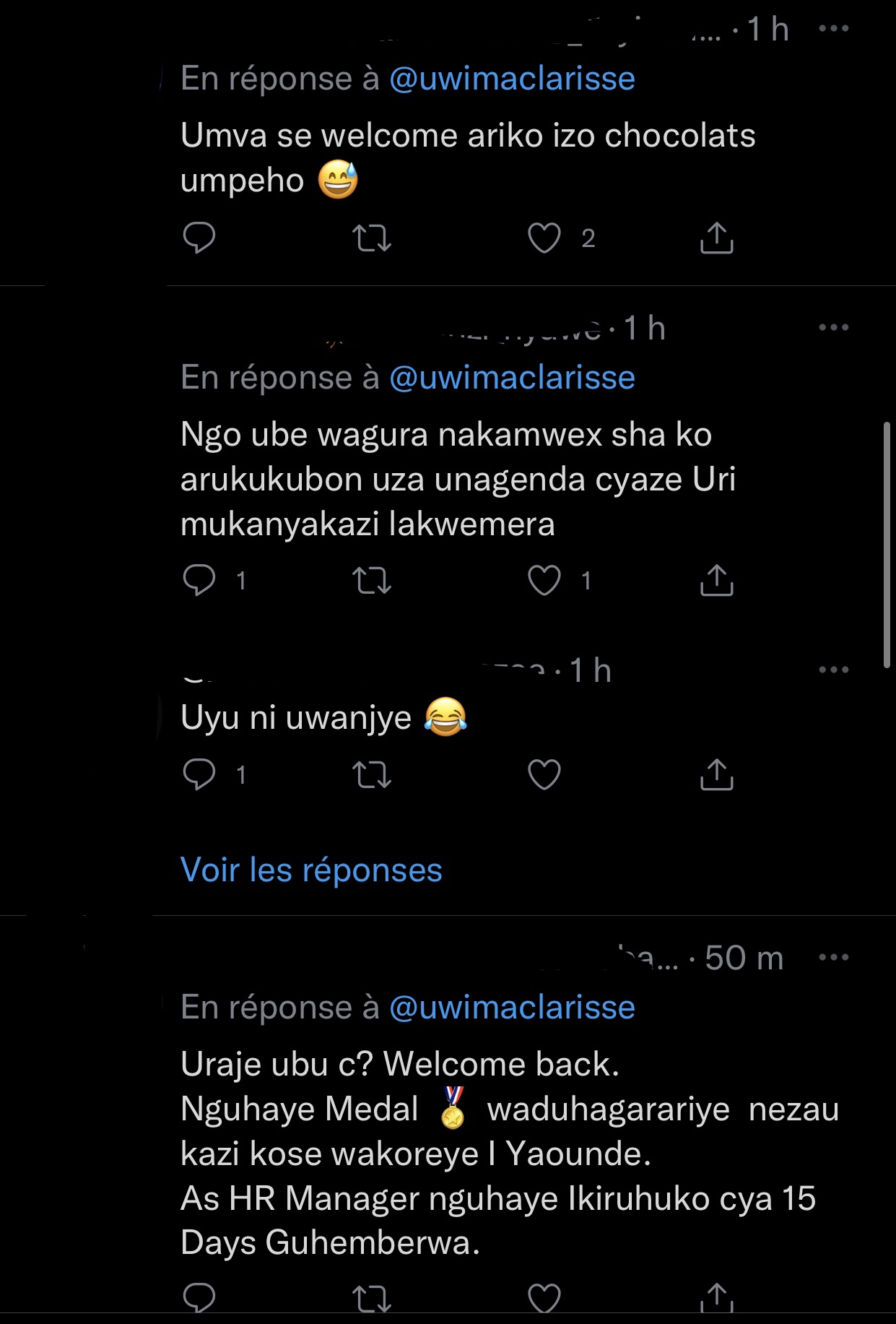Reply to the 'Umva se welcome' tweet
This screenshot has height=1324, width=896.
click(199, 238)
